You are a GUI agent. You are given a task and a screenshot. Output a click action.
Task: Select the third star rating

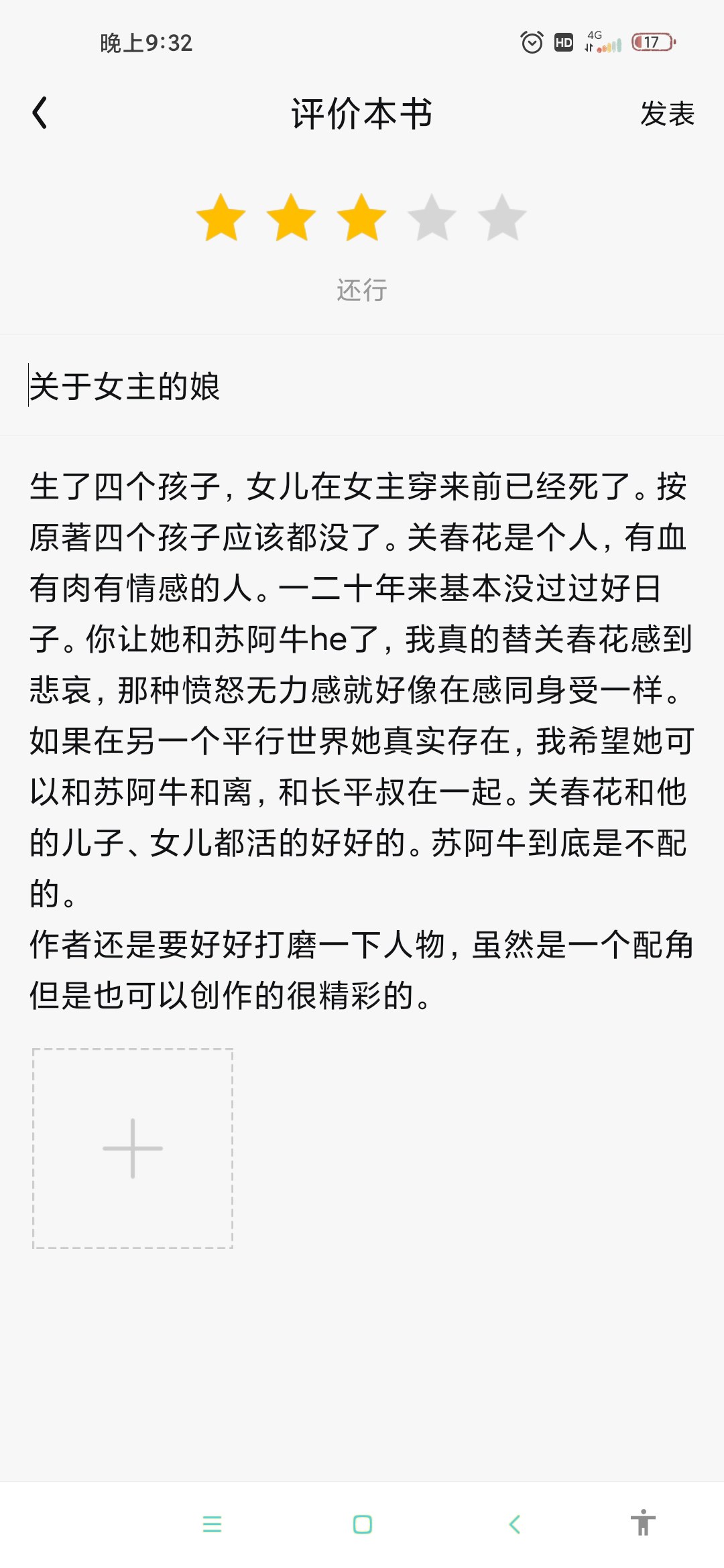(x=361, y=217)
